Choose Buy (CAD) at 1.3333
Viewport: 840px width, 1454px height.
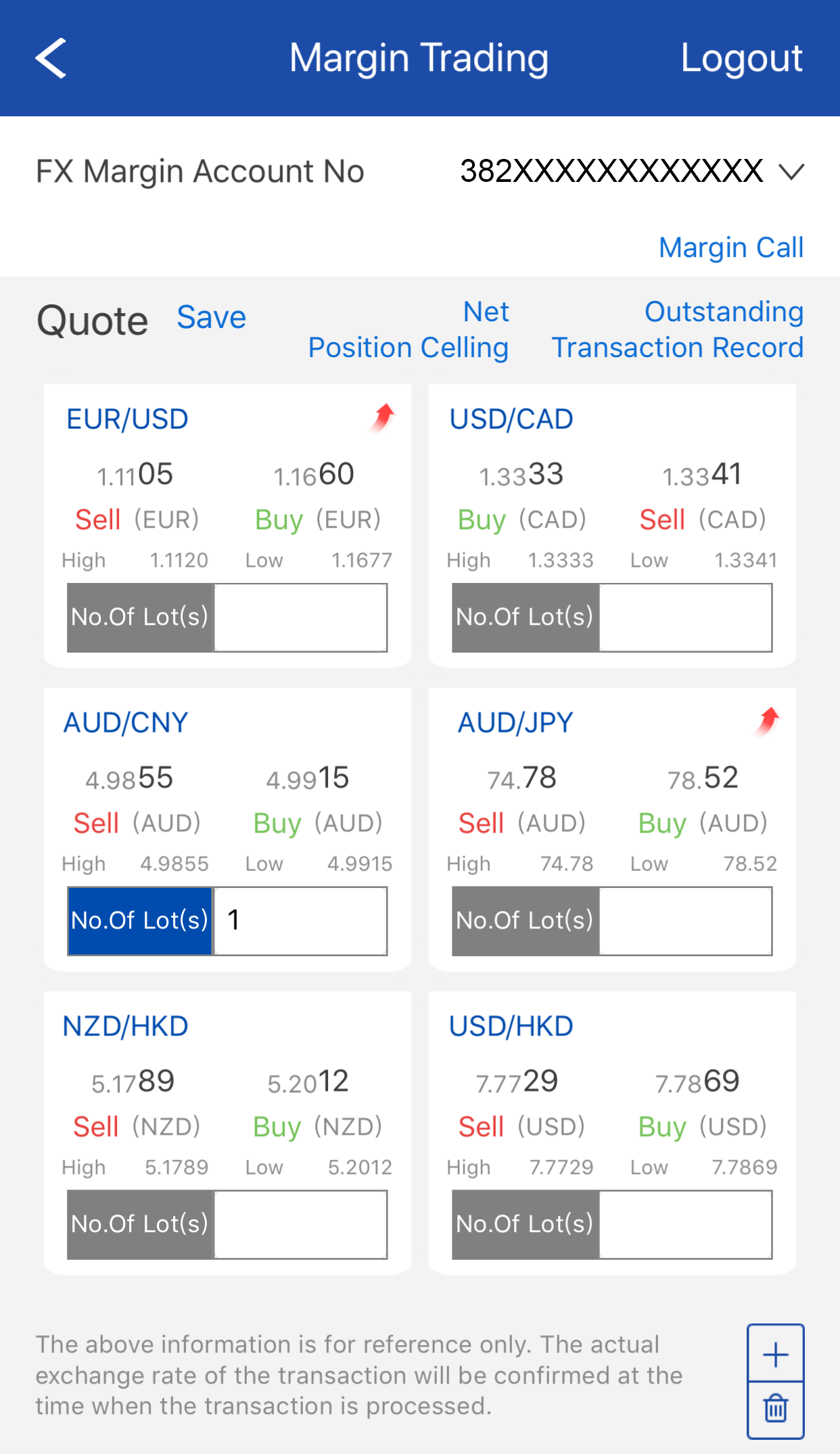521,497
